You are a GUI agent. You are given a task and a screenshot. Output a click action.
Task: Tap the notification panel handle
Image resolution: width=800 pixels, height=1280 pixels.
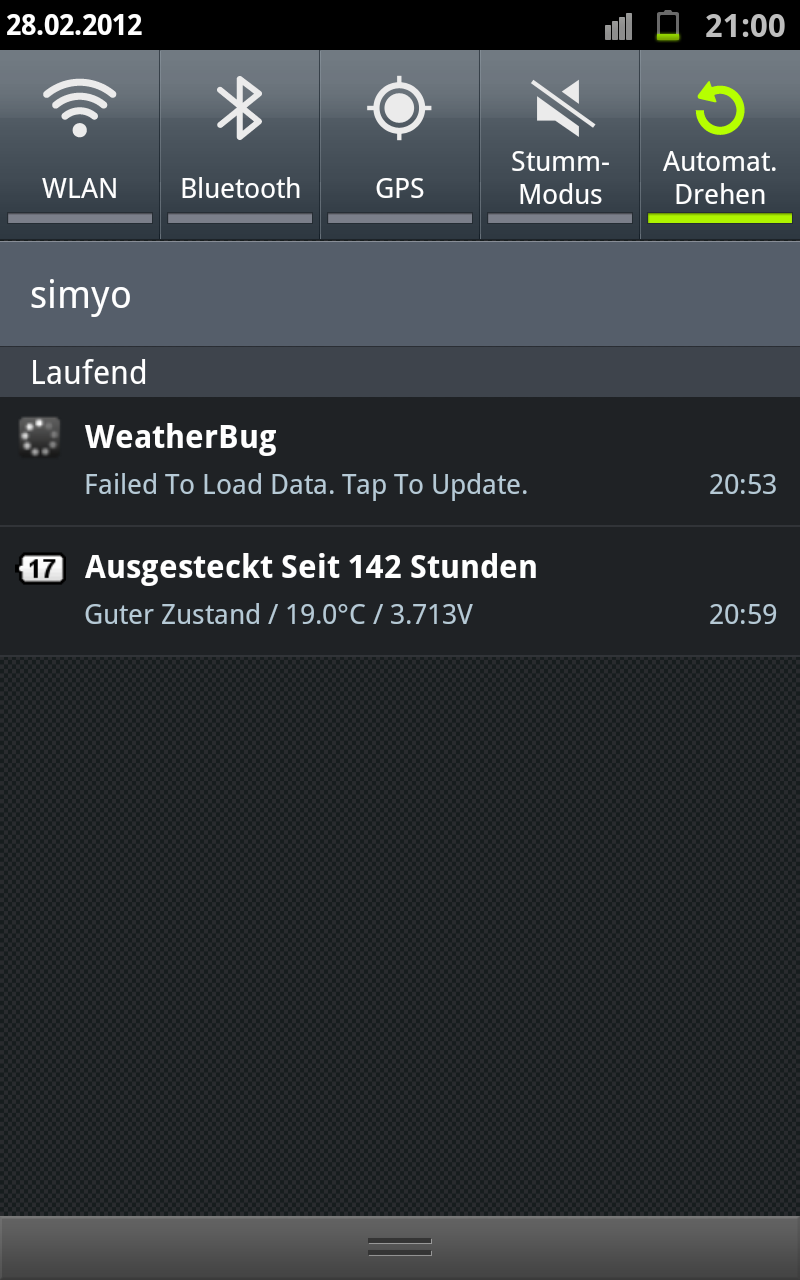400,1246
